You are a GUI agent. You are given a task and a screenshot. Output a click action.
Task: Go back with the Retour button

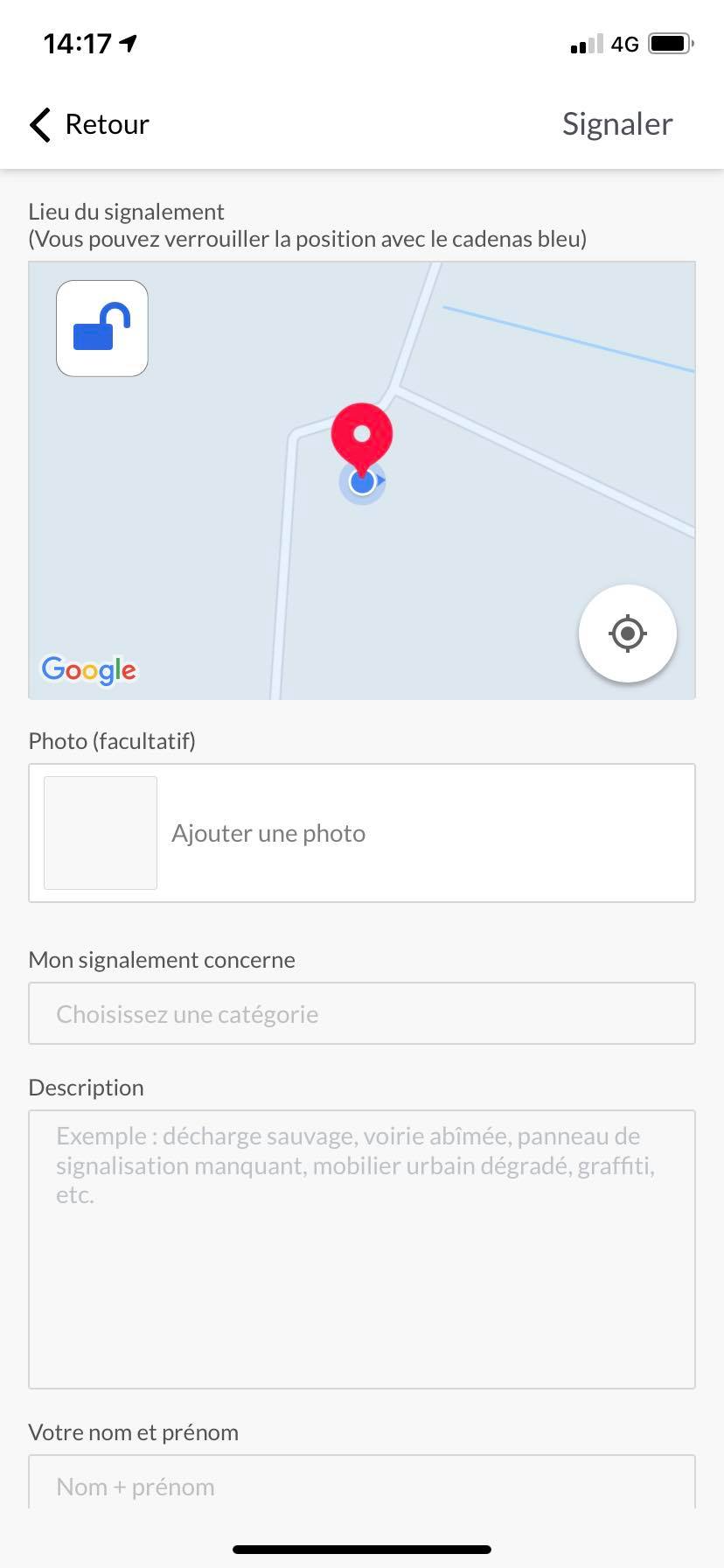(89, 124)
